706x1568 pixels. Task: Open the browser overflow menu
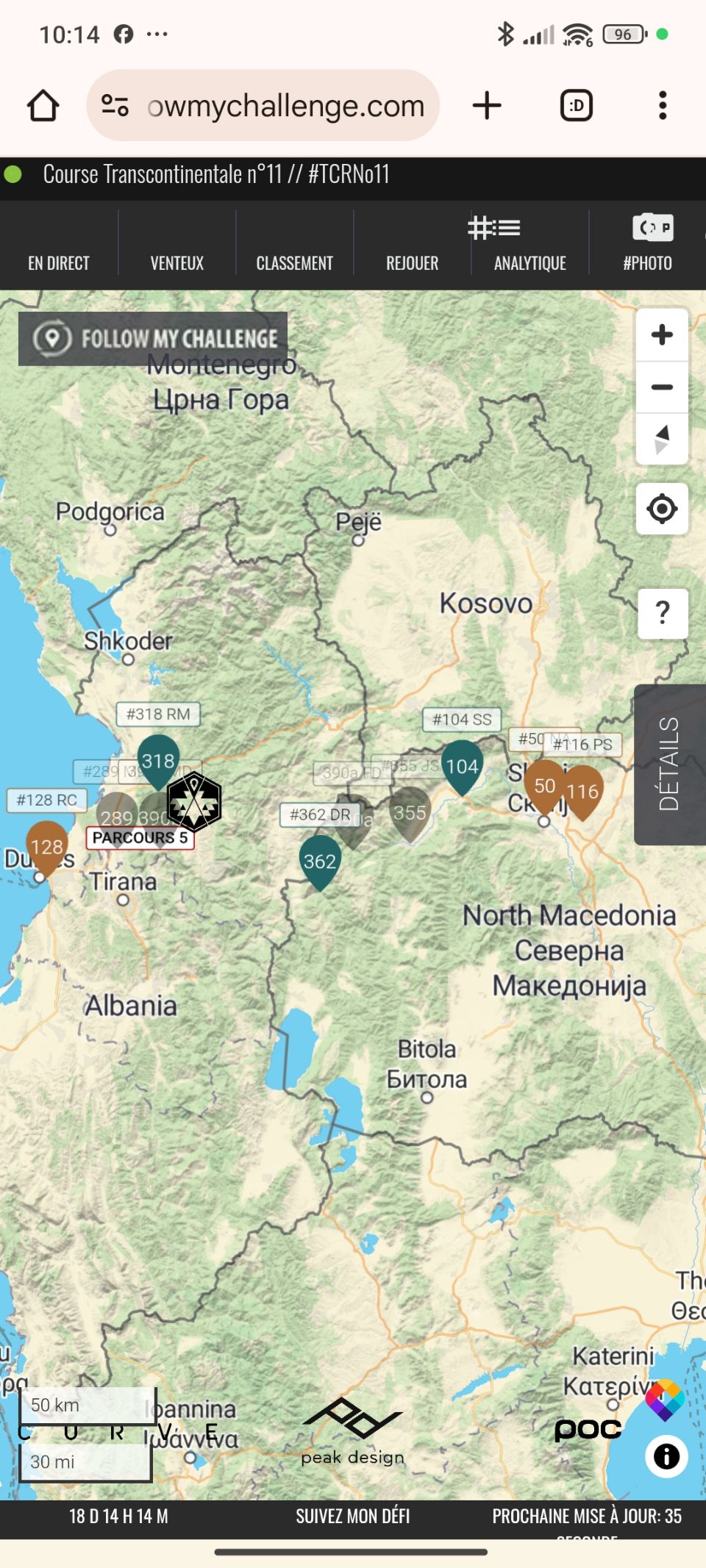click(663, 106)
